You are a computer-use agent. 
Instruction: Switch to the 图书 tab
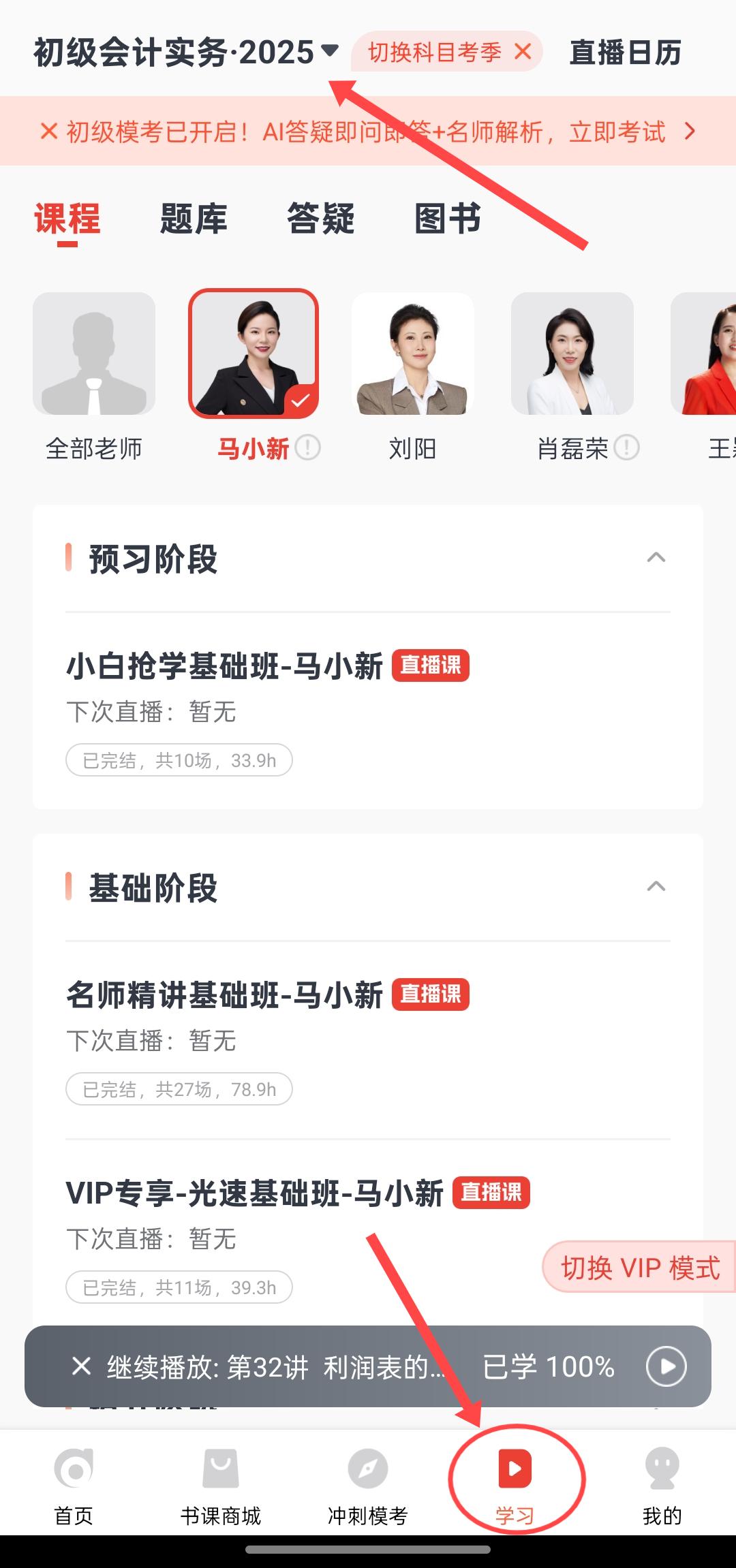tap(448, 218)
